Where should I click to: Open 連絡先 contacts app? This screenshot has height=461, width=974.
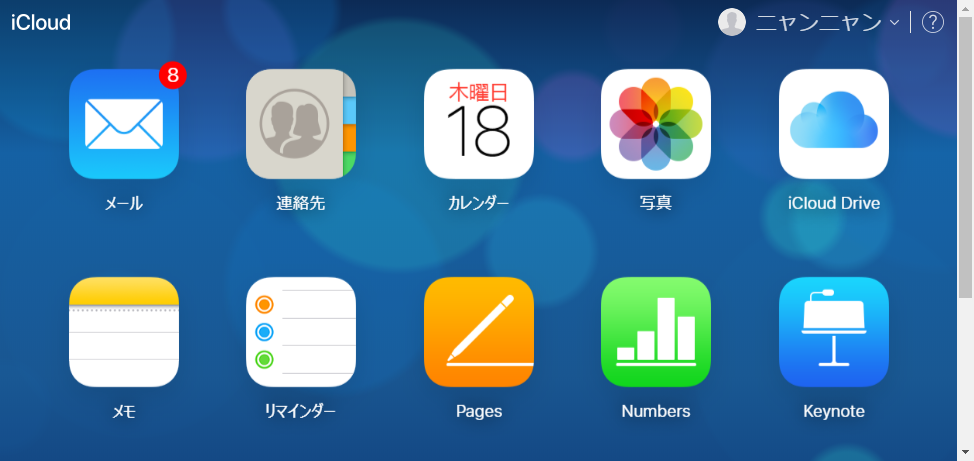tap(301, 124)
